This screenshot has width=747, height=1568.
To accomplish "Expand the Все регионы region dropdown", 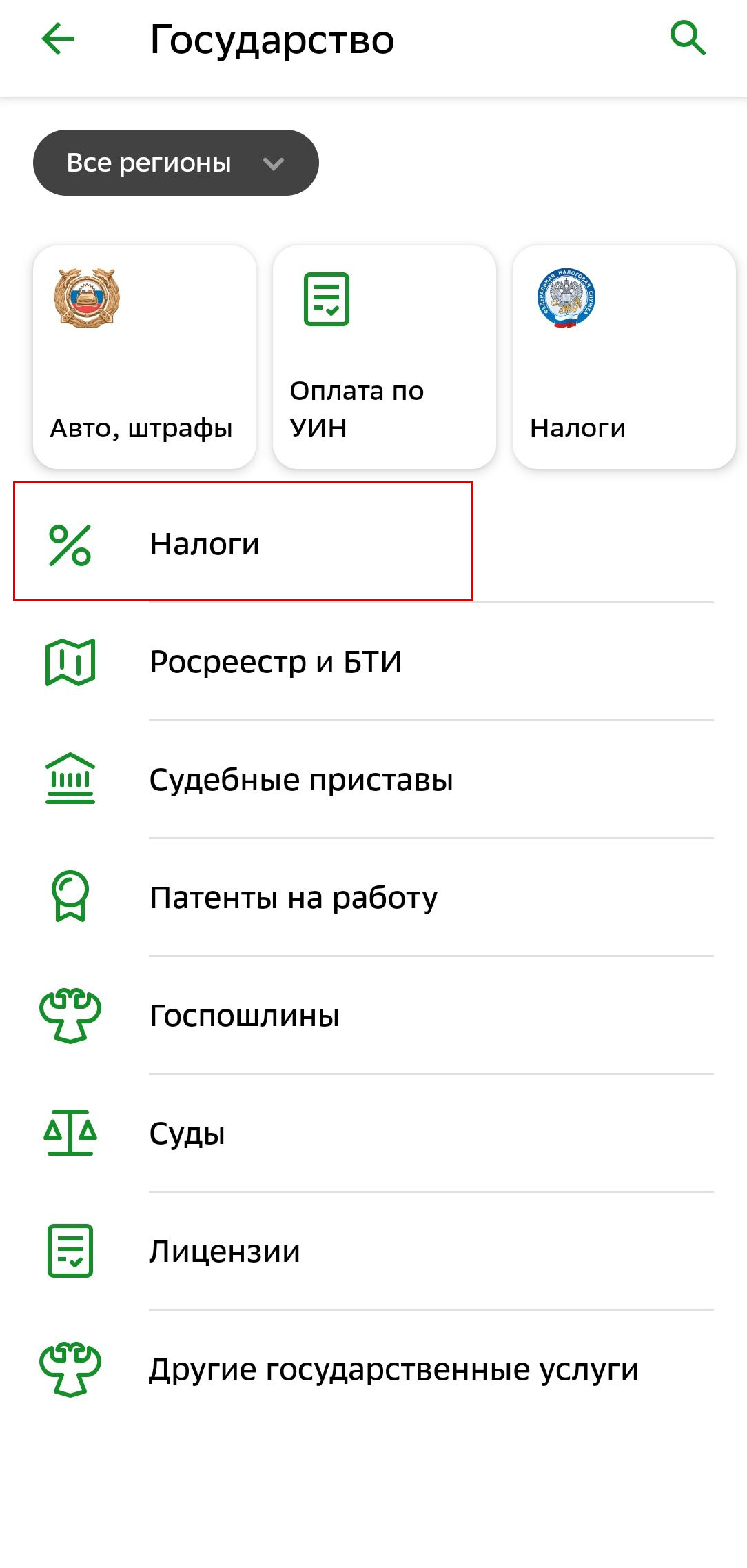I will click(x=176, y=163).
